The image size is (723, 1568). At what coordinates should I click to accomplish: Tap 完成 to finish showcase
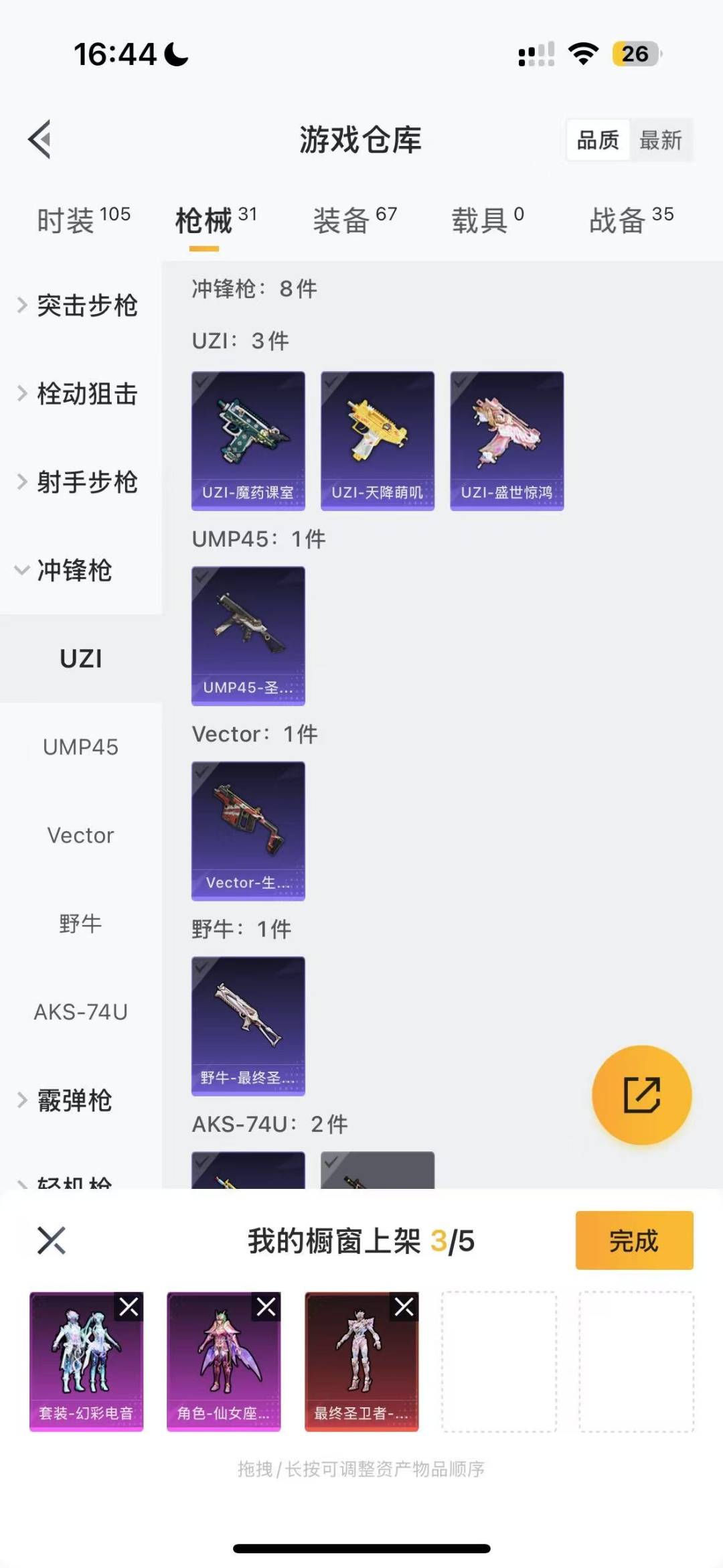(x=634, y=1240)
